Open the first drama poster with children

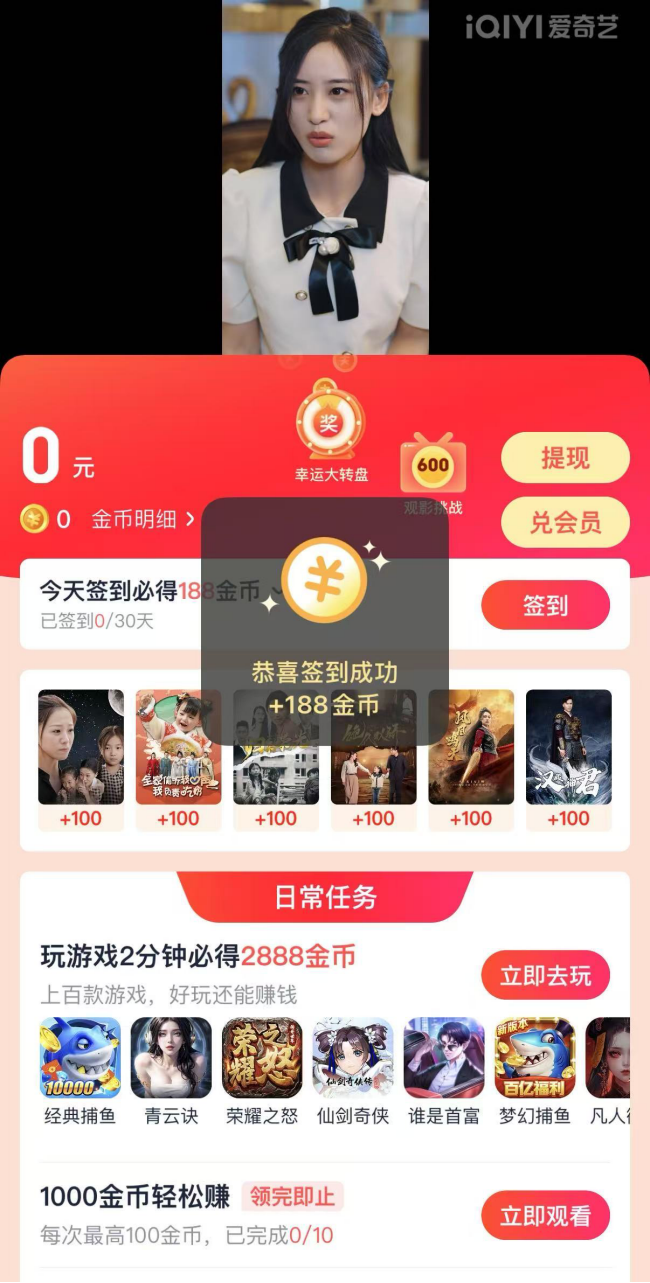[81, 747]
